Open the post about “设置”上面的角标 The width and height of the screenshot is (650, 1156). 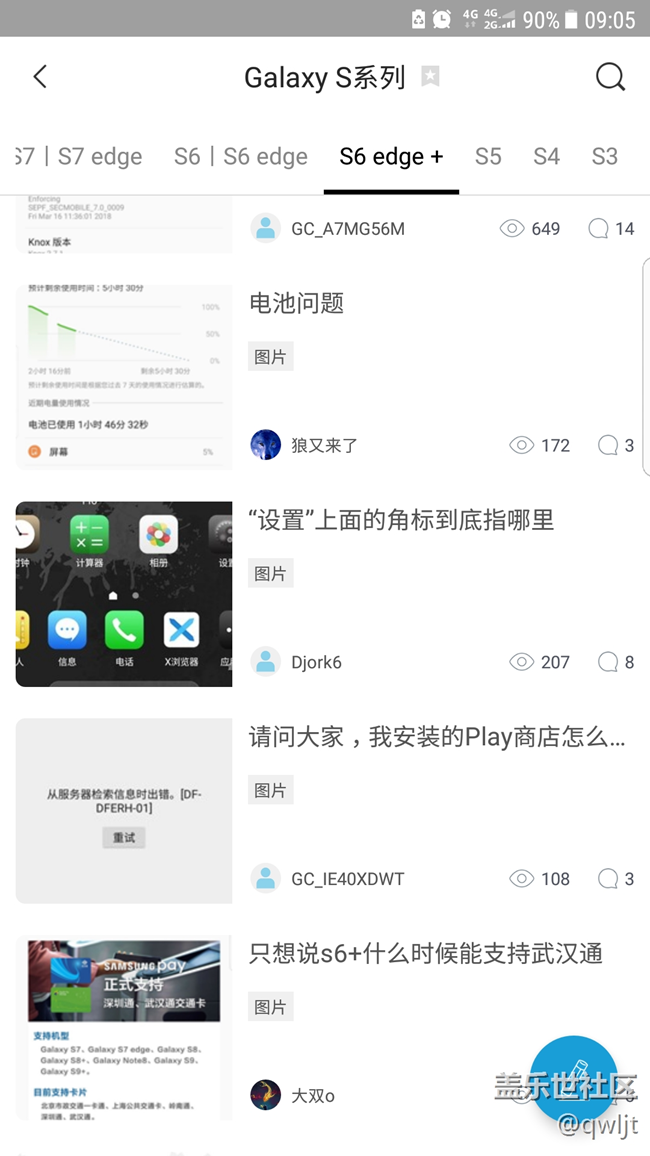tap(401, 520)
